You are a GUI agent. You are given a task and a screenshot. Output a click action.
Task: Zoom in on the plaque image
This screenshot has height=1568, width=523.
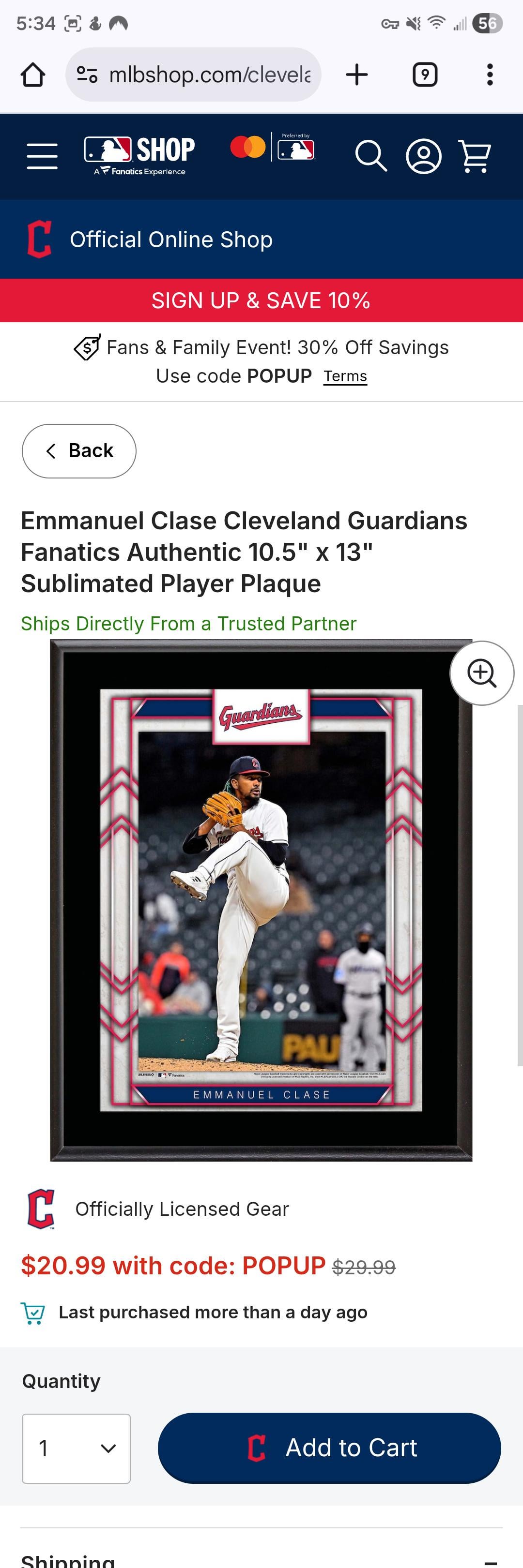[x=481, y=672]
